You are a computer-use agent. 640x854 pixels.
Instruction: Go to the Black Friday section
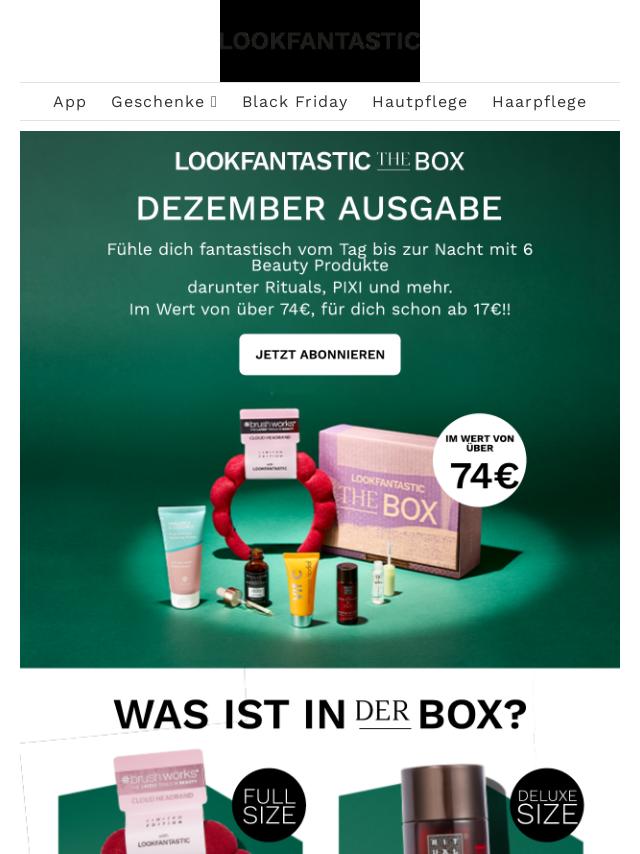[x=294, y=102]
